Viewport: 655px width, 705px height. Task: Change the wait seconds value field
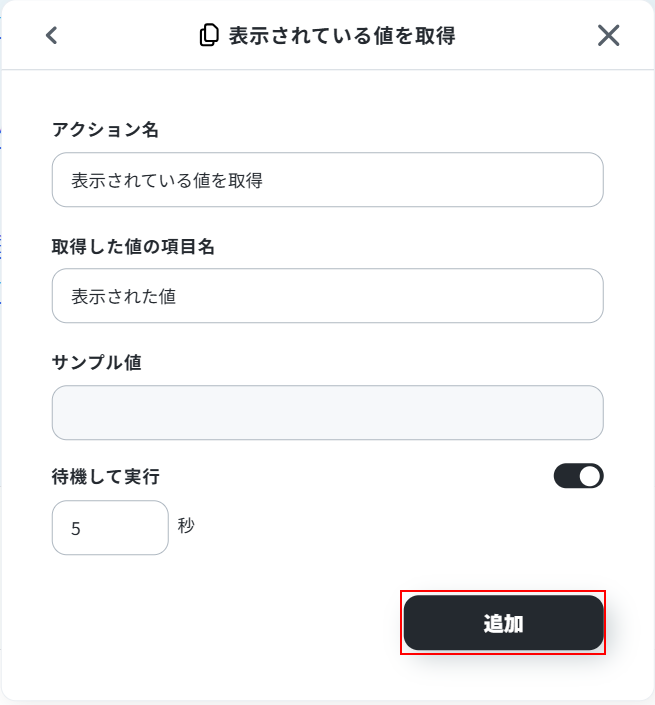[x=110, y=528]
